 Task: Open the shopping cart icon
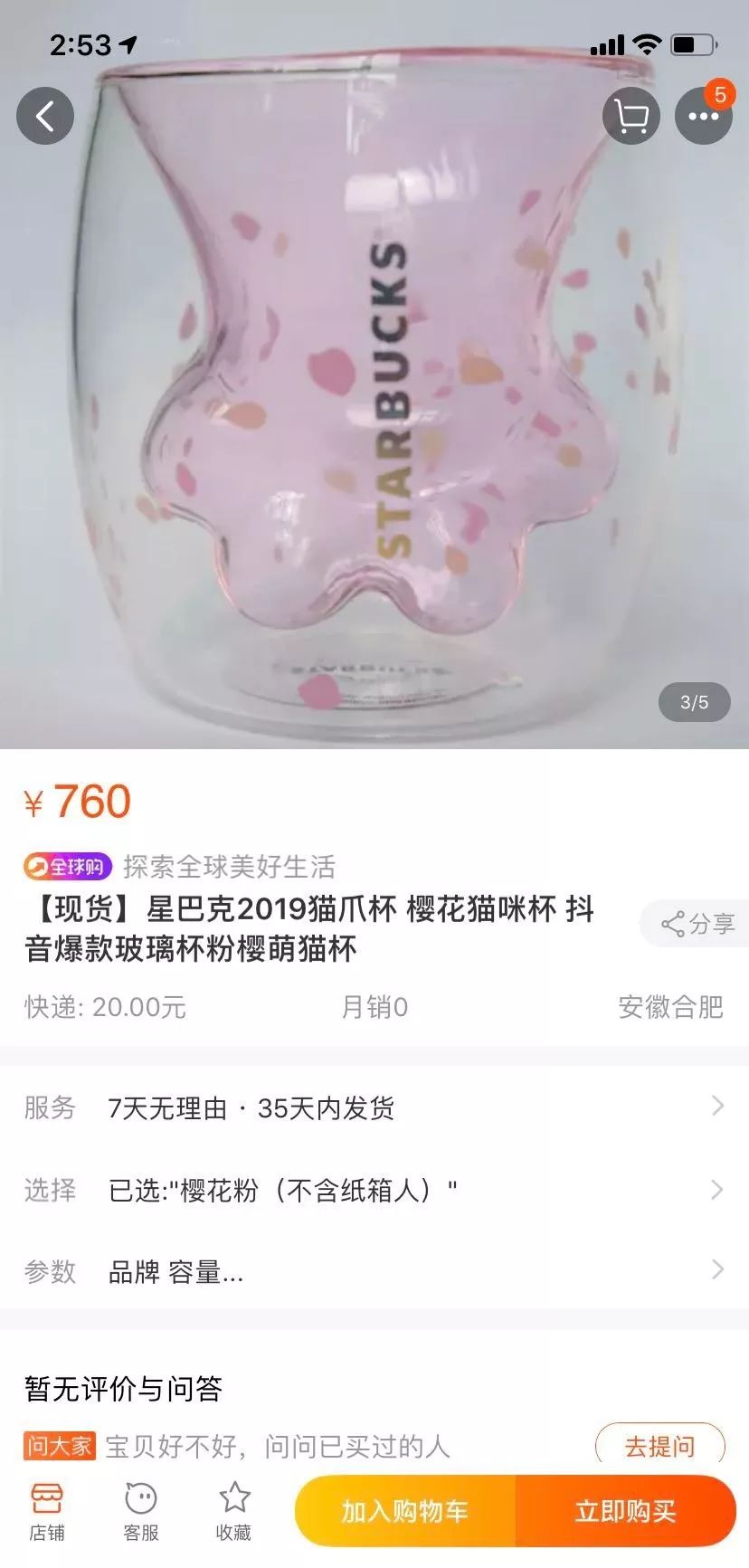coord(631,116)
